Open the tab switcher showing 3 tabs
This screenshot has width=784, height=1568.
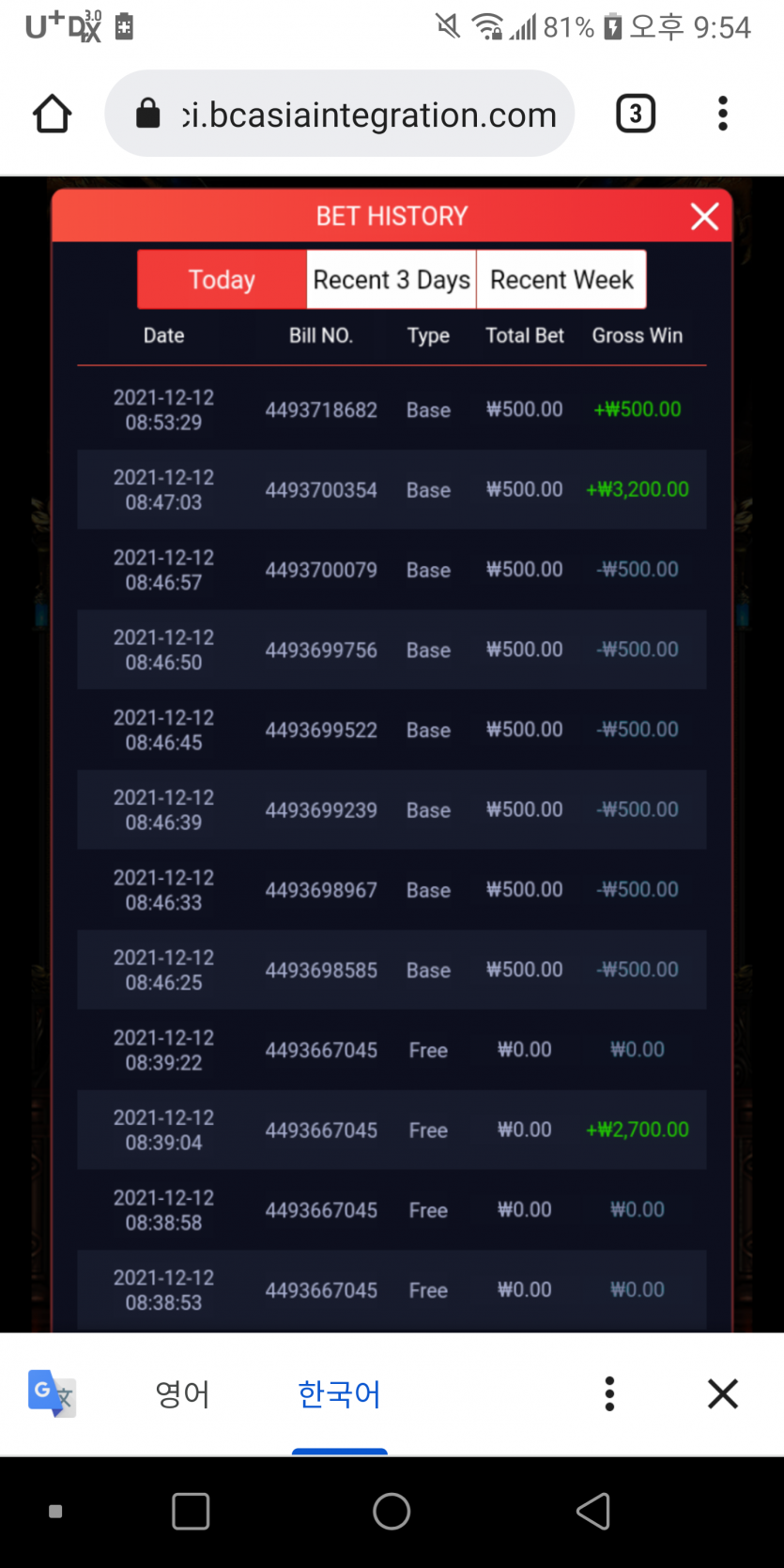pyautogui.click(x=636, y=114)
